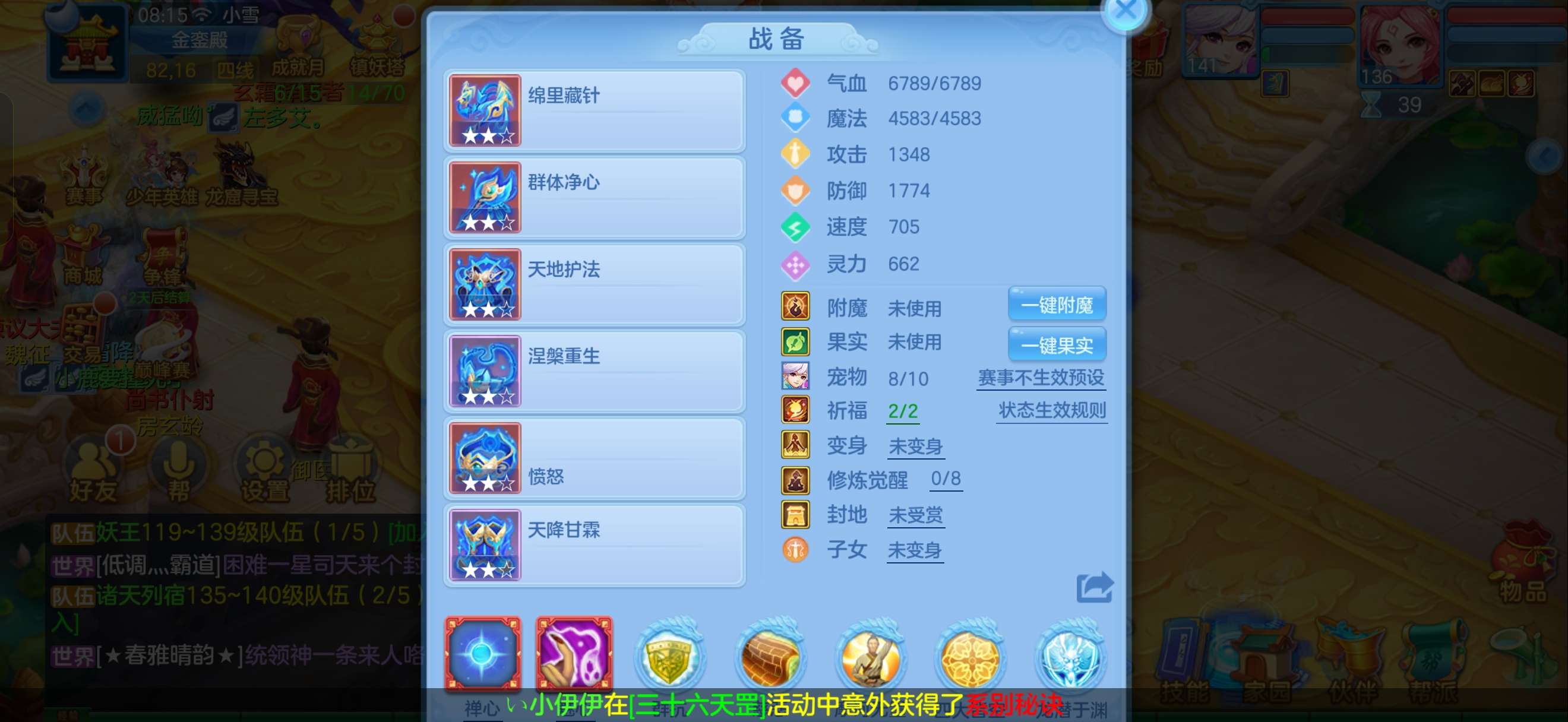Open the 愤怒 skill row

(595, 458)
